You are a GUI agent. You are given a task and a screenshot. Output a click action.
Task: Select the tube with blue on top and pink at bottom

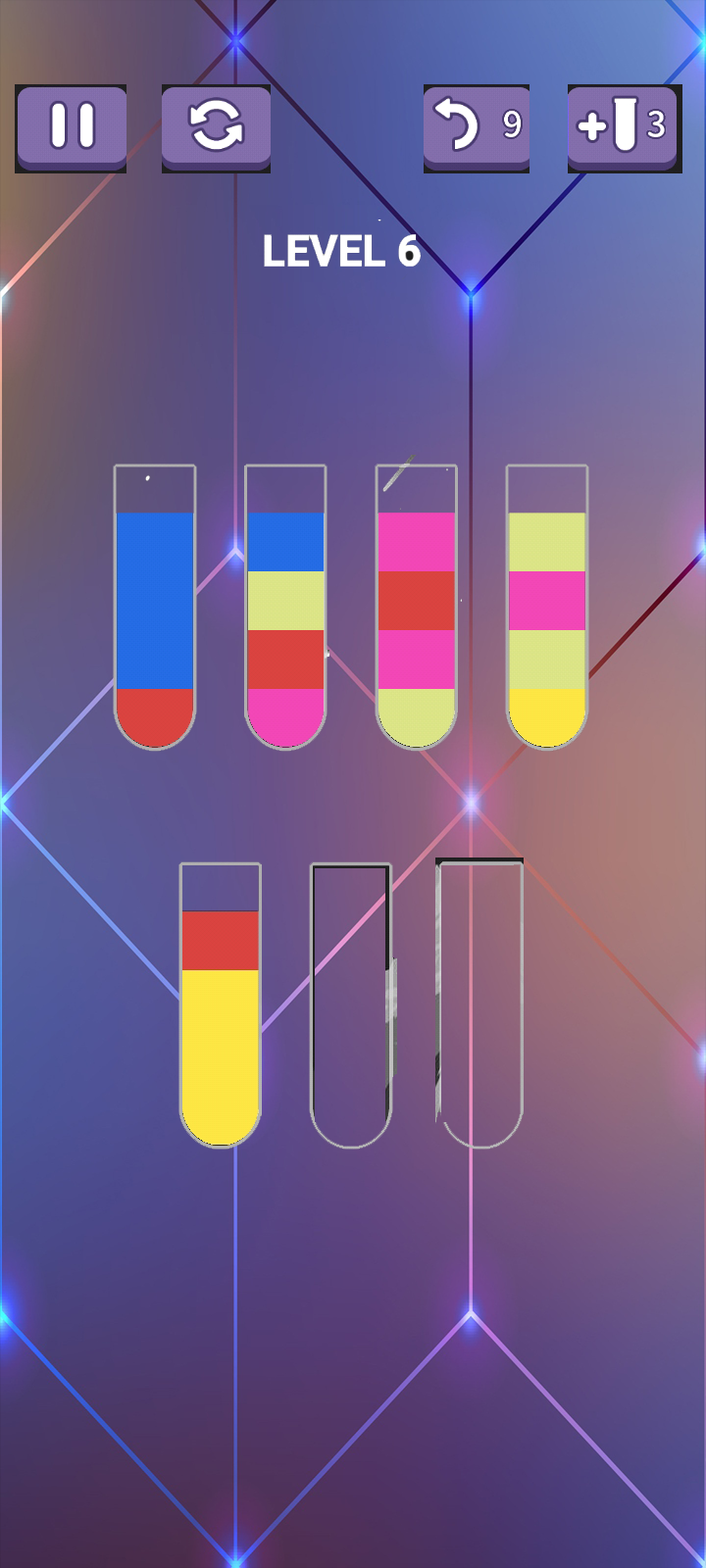click(285, 608)
